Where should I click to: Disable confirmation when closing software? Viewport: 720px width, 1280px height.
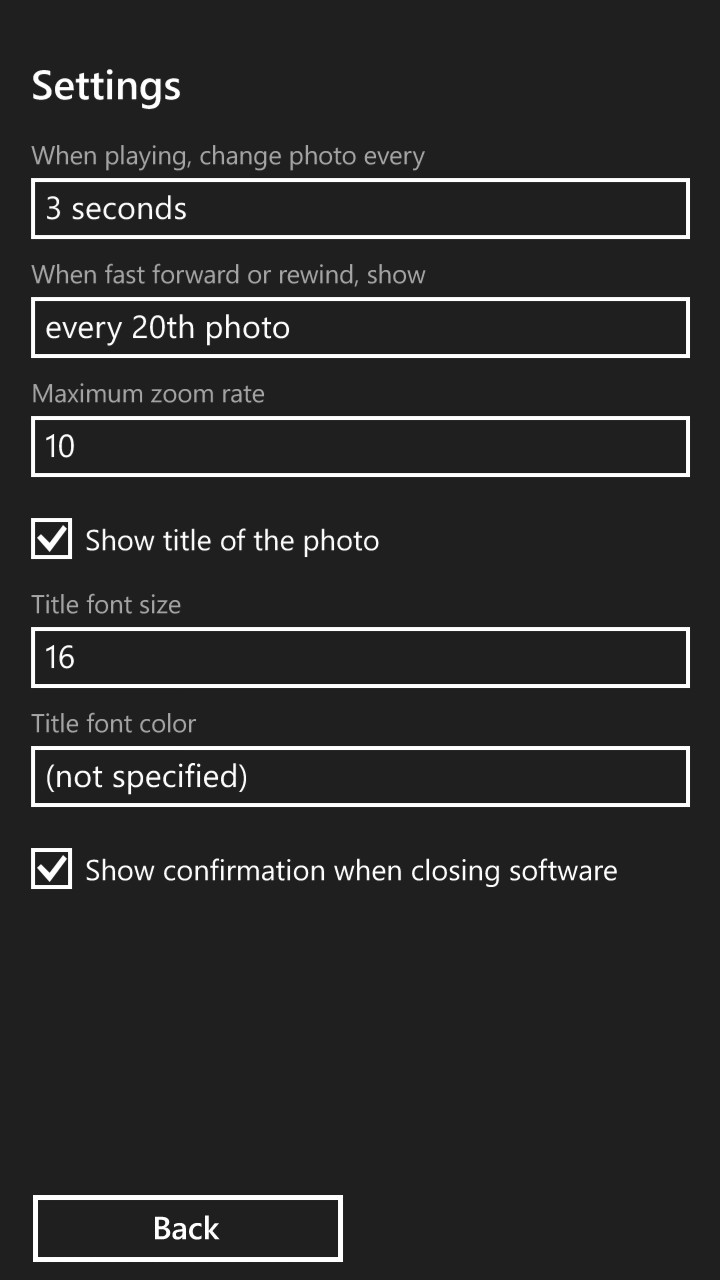pos(52,869)
